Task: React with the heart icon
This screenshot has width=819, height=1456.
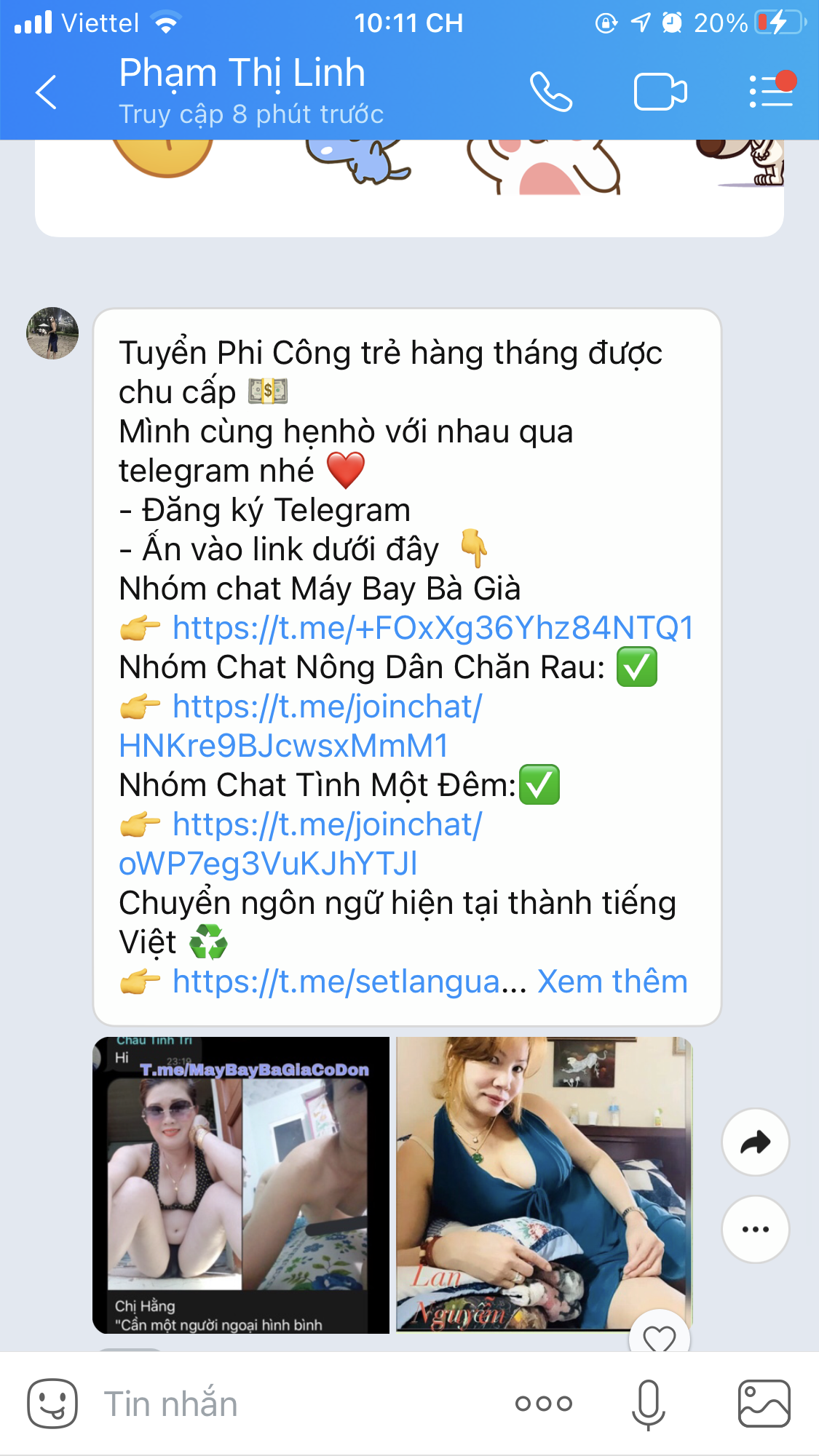Action: pos(660,1337)
